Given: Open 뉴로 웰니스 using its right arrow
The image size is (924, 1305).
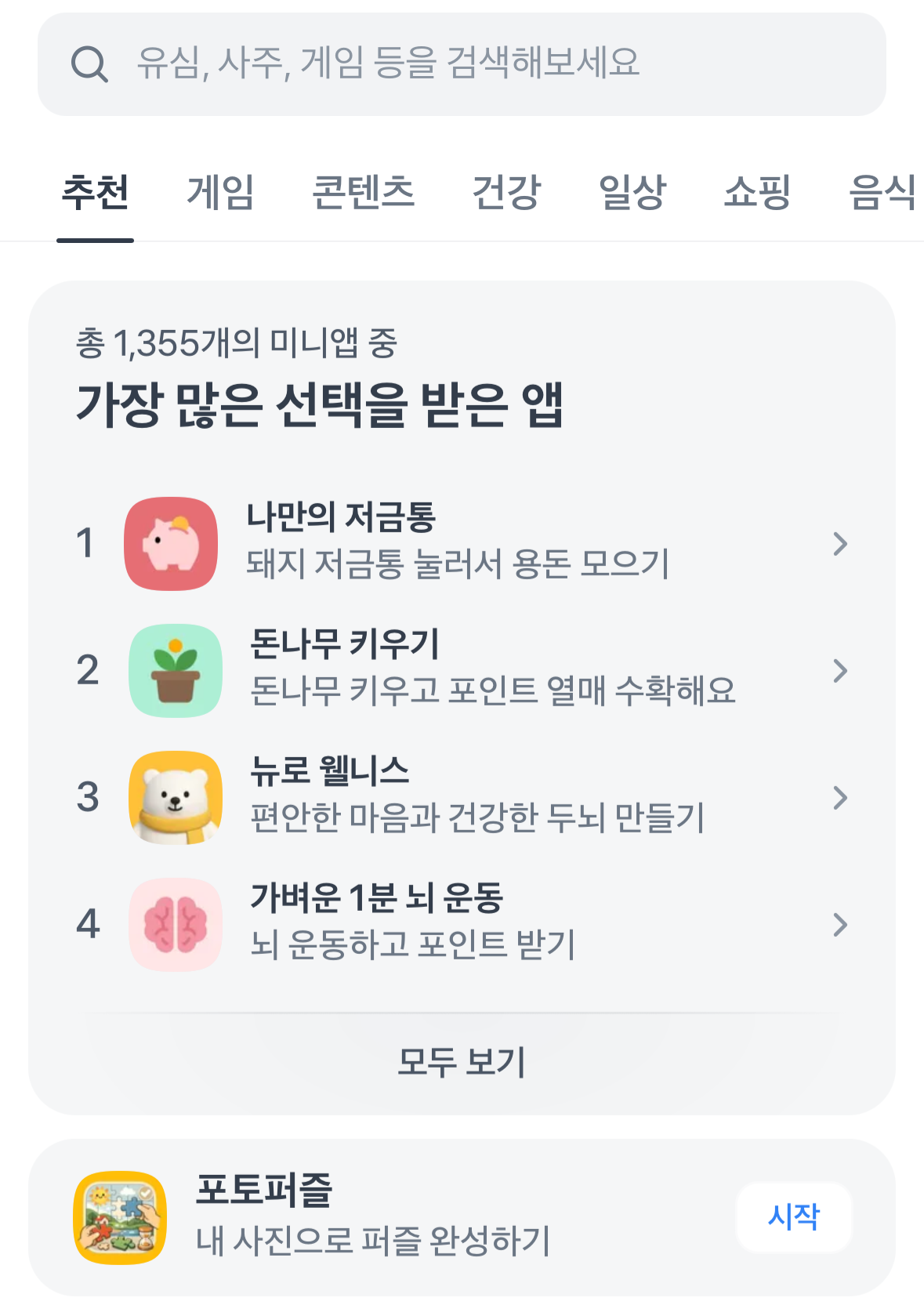Looking at the screenshot, I should tap(841, 798).
